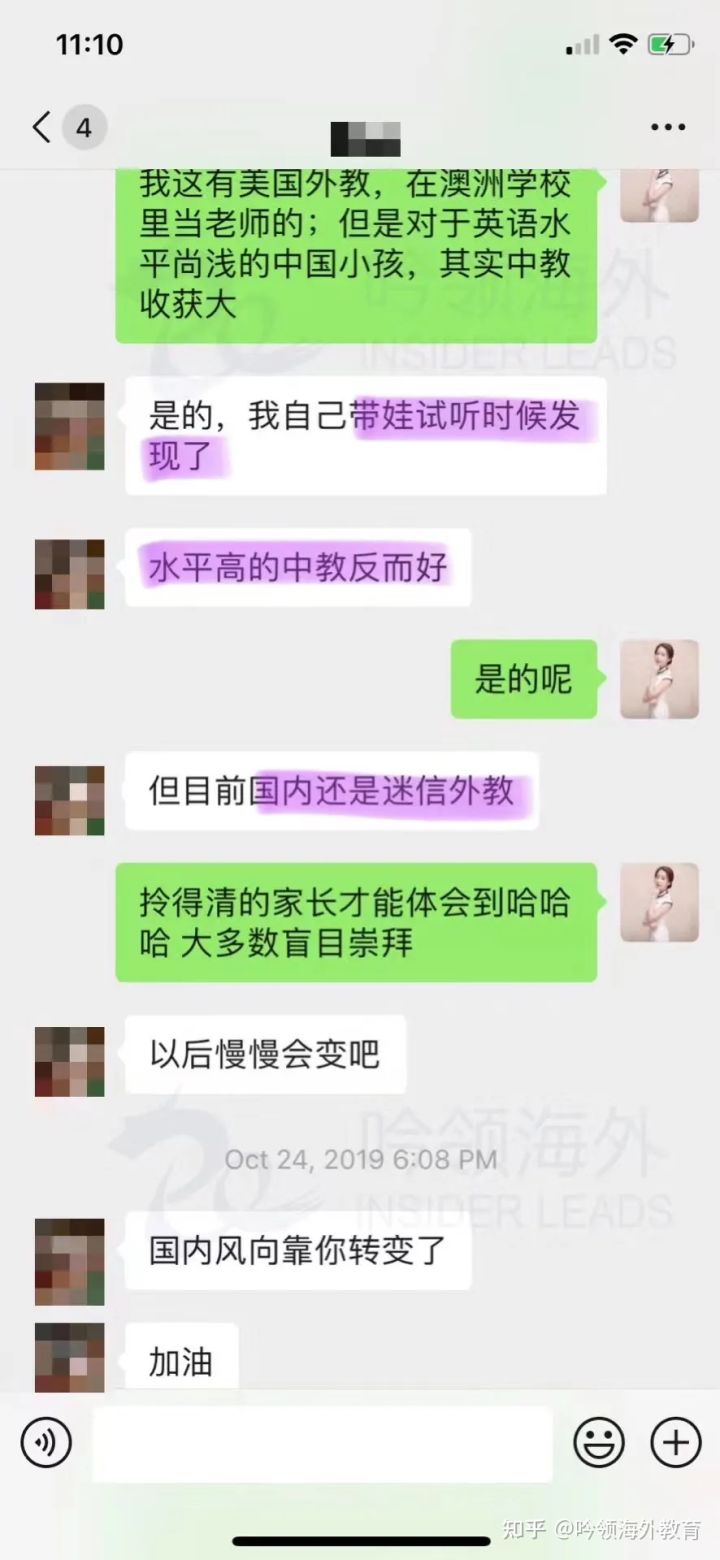Open sender's avatar beside 拎得清的家长 message
This screenshot has width=720, height=1560.
[659, 902]
